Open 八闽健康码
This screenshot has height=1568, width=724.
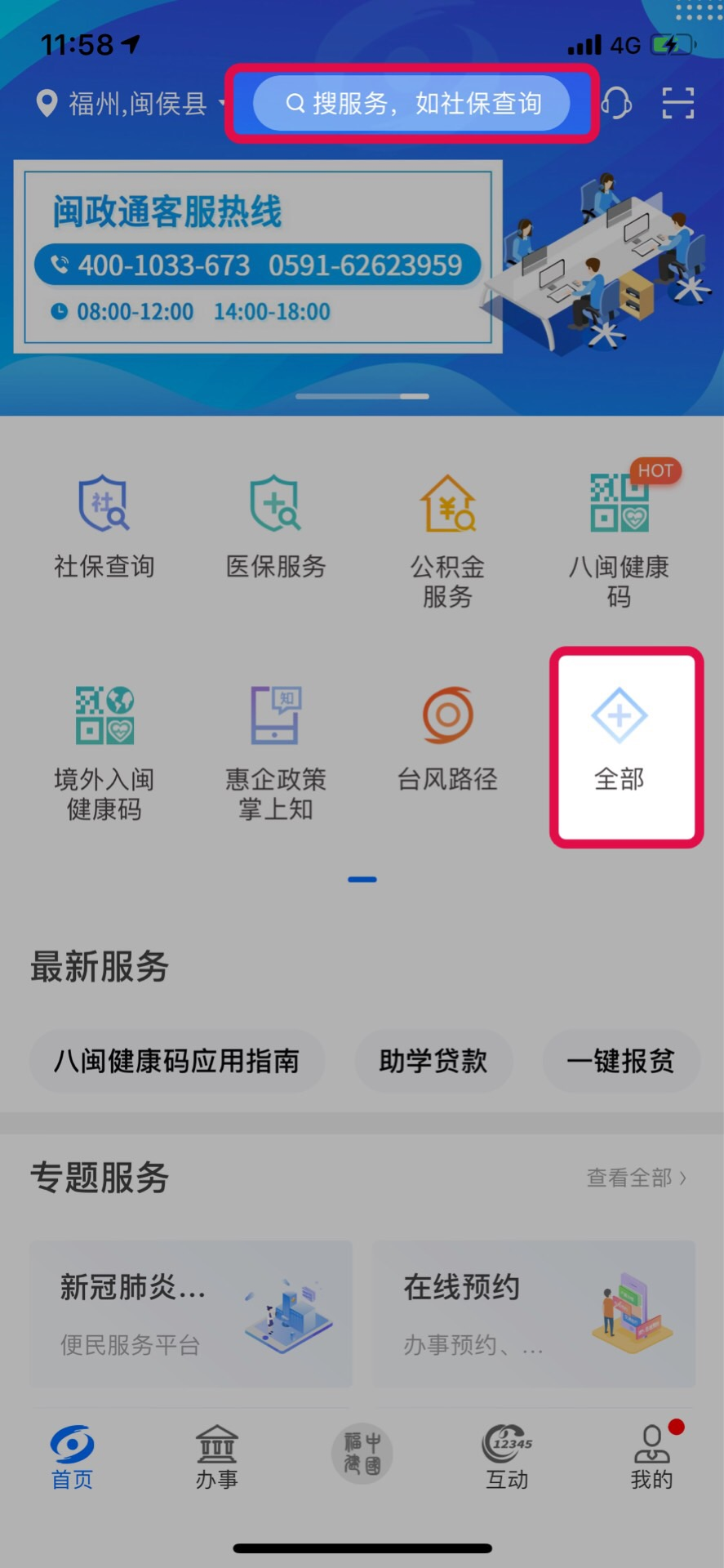(x=620, y=539)
